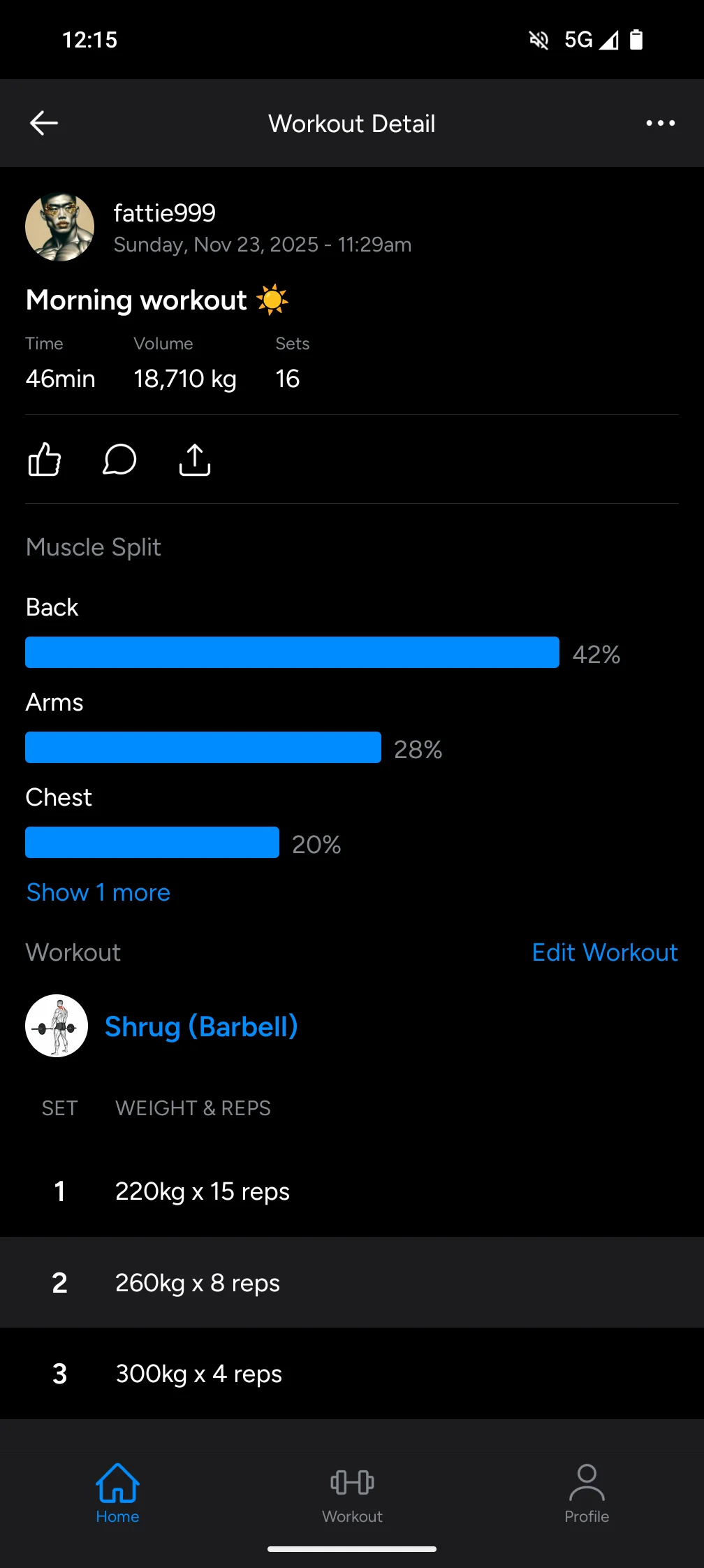
Task: Tap the Edit Workout link
Action: (x=604, y=952)
